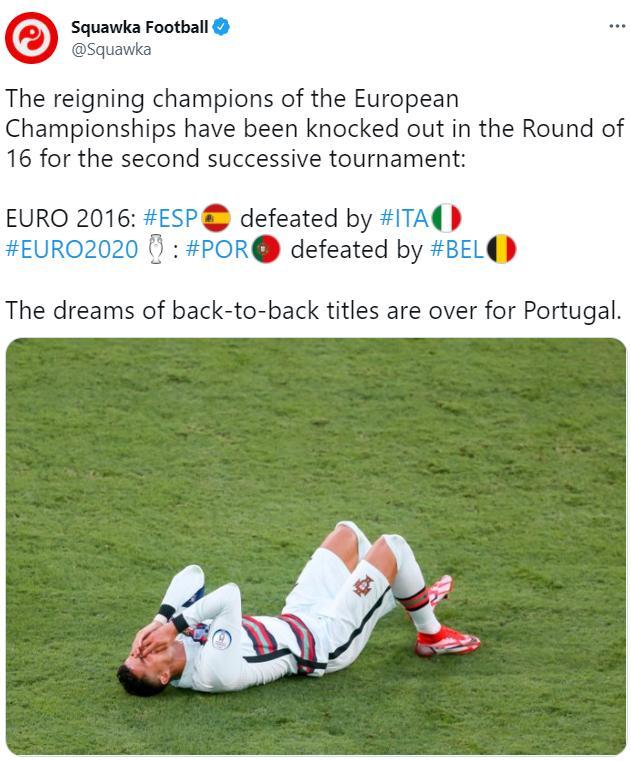Open the #POR hashtag
The image size is (631, 761).
(x=217, y=249)
